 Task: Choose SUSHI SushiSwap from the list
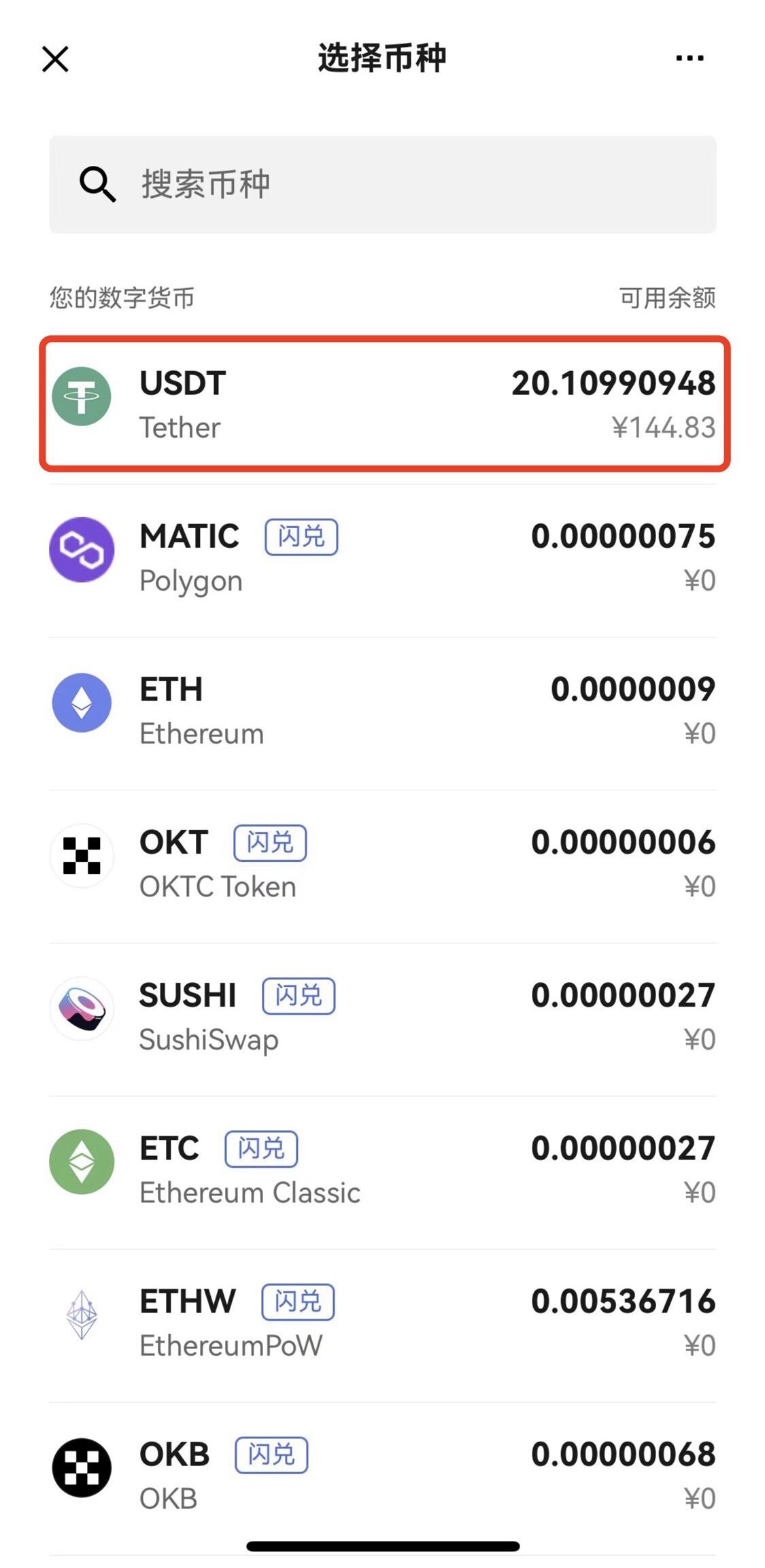[382, 1017]
